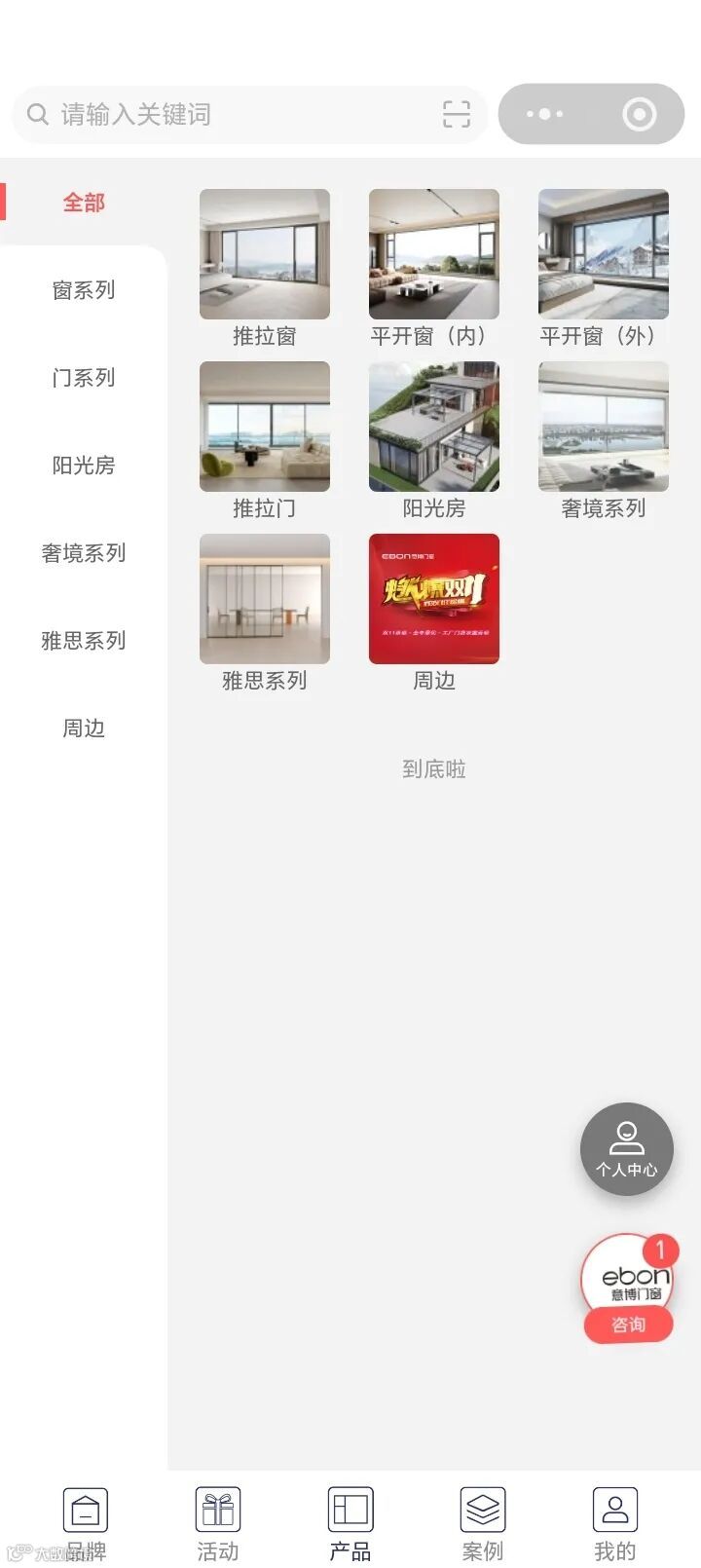The width and height of the screenshot is (701, 1568).
Task: Switch to the 阳光房 sidebar category
Action: click(x=84, y=466)
